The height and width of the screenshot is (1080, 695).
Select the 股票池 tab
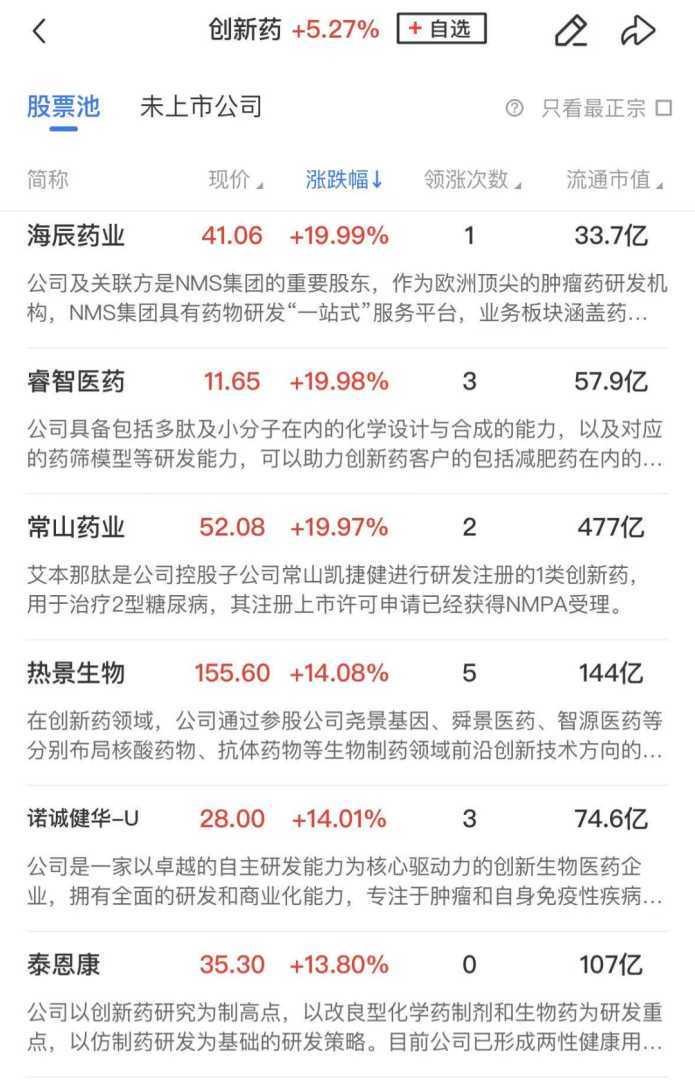63,107
